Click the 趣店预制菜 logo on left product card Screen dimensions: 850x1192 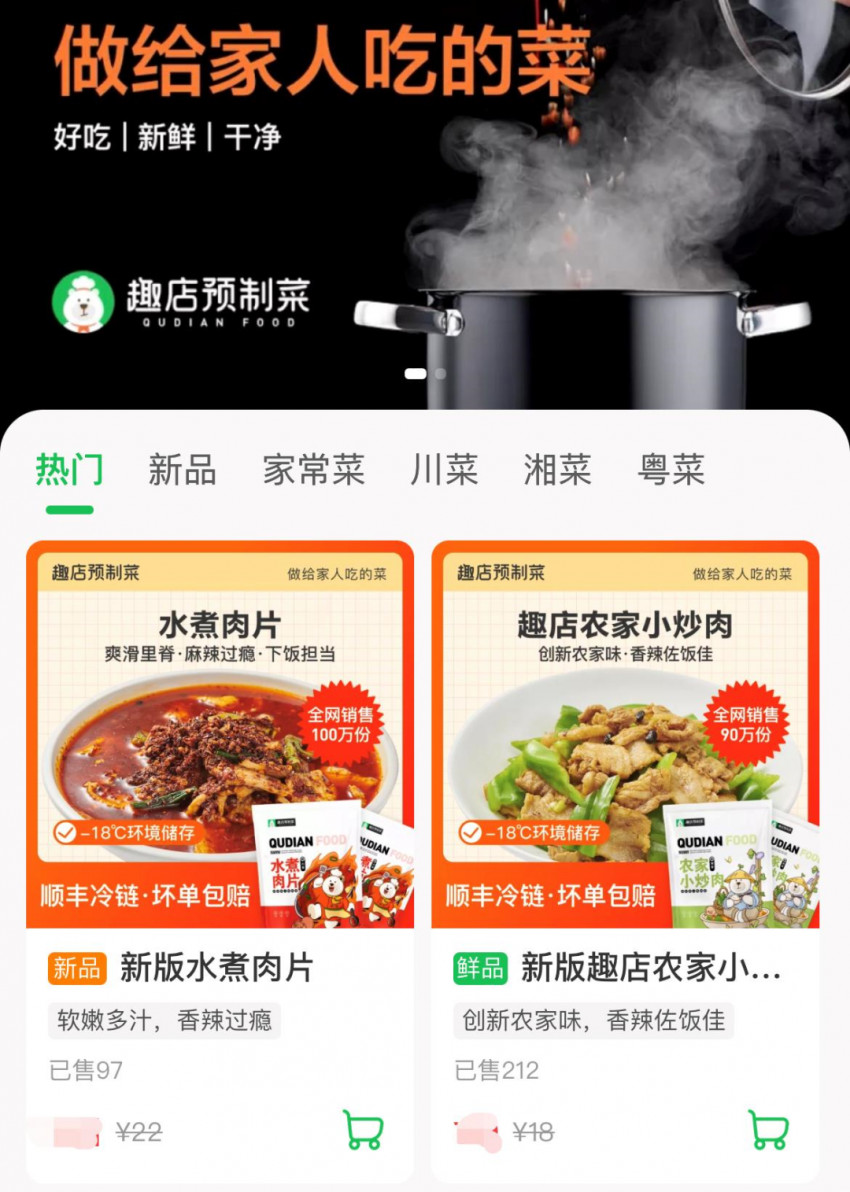click(96, 574)
